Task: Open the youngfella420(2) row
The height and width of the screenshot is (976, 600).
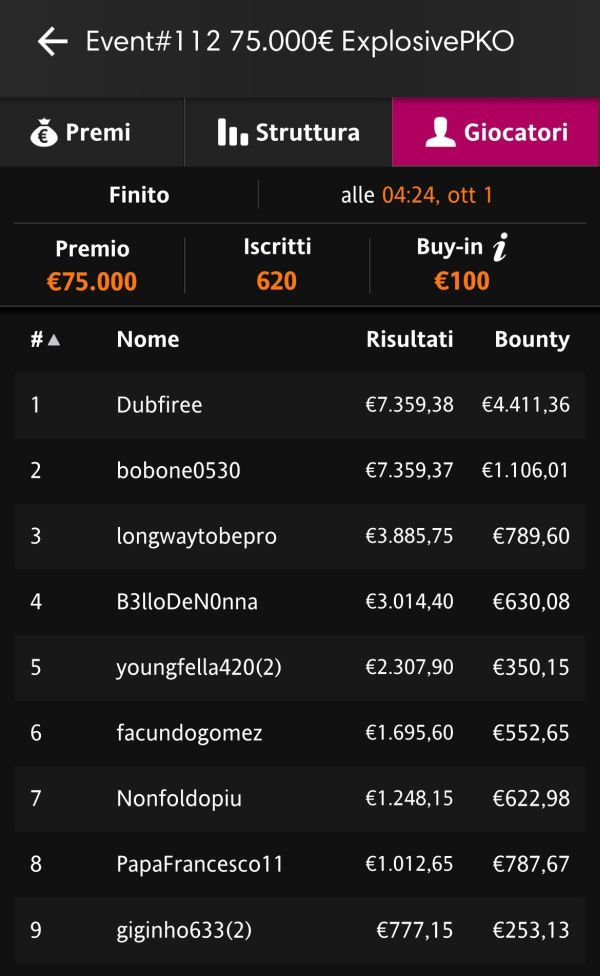Action: (299, 667)
